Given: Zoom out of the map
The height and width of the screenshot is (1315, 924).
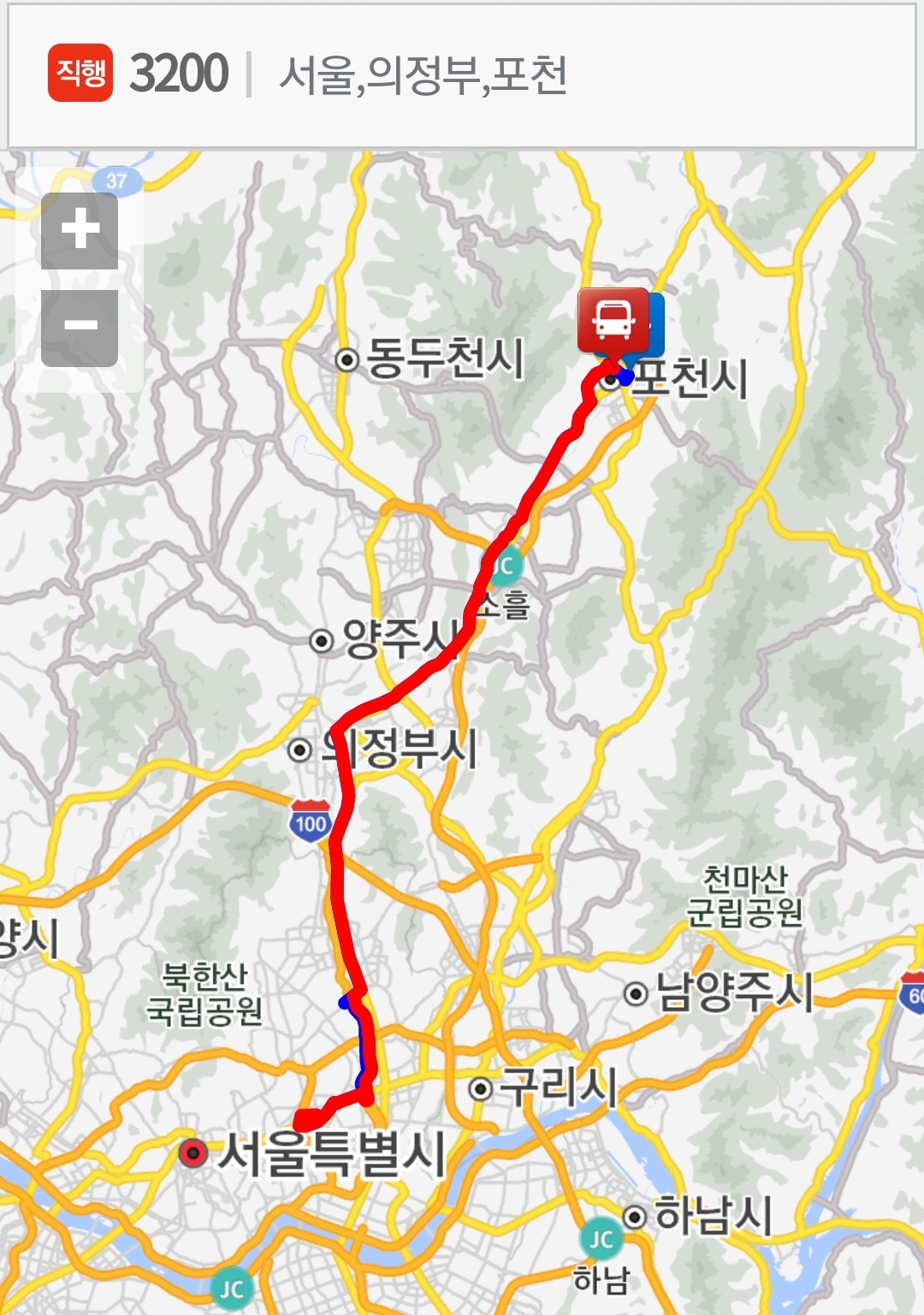Looking at the screenshot, I should click(x=80, y=328).
